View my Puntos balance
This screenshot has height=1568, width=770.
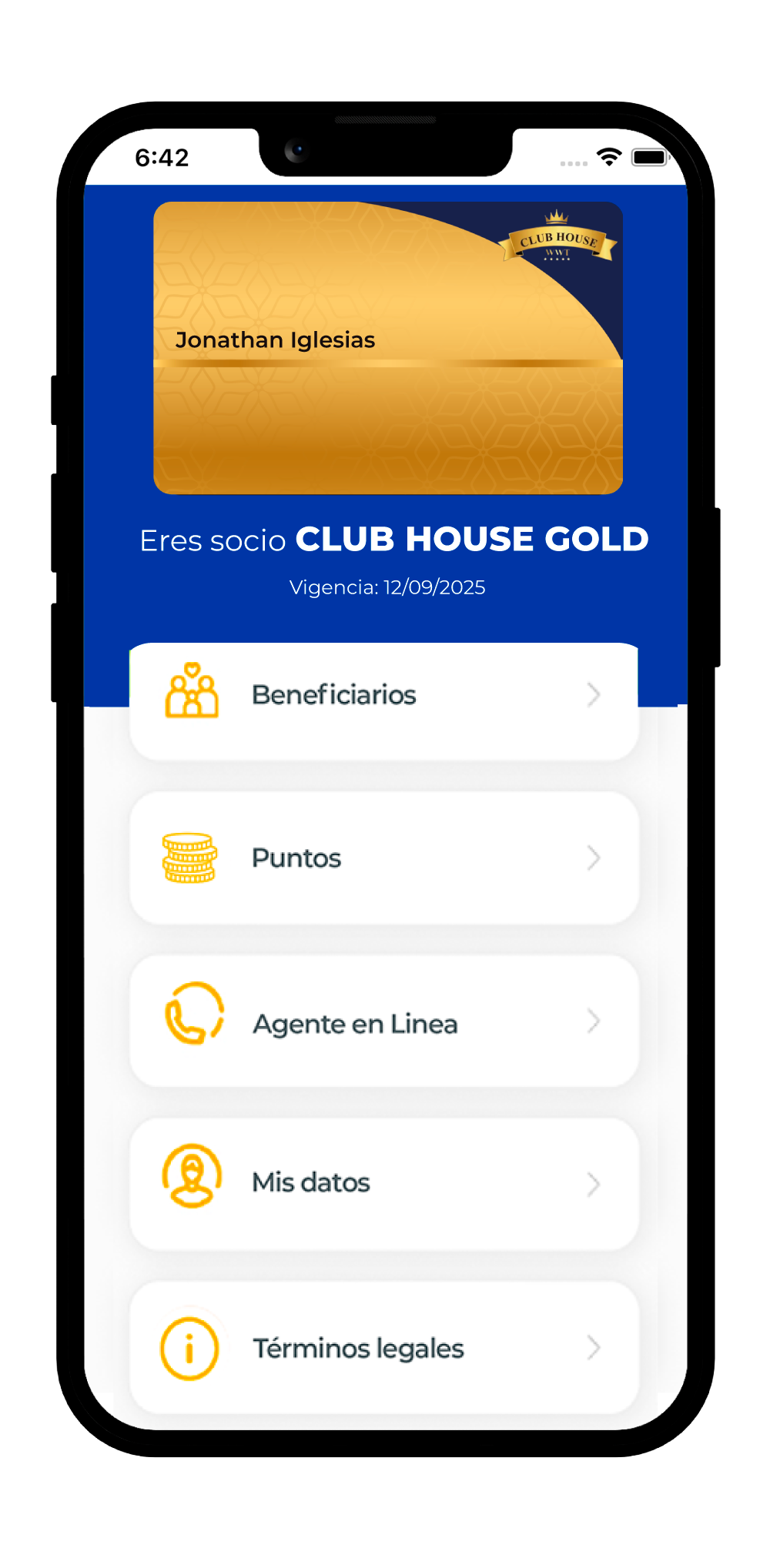coord(383,858)
